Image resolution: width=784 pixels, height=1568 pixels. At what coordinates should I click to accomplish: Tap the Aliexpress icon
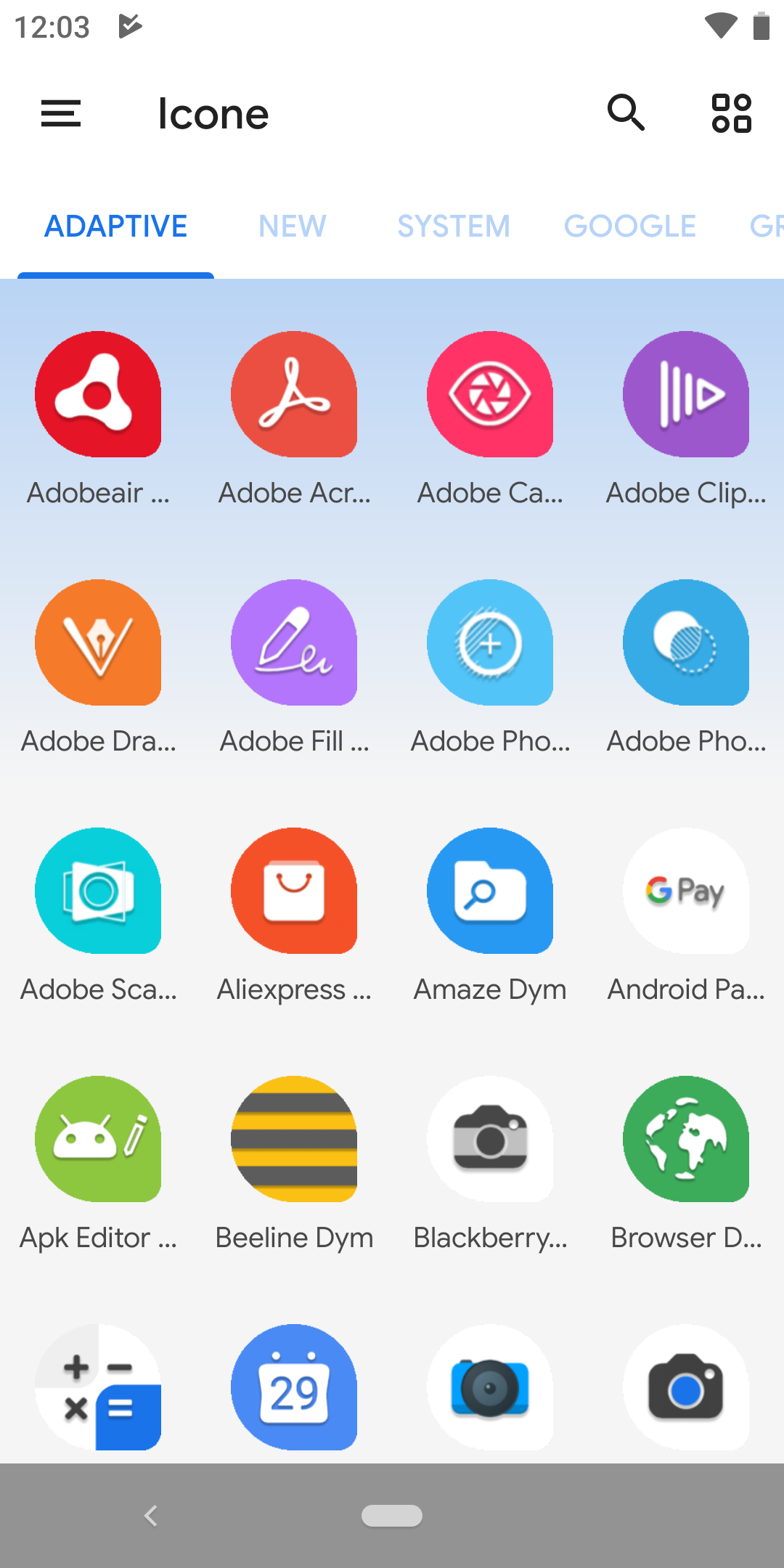(x=294, y=891)
